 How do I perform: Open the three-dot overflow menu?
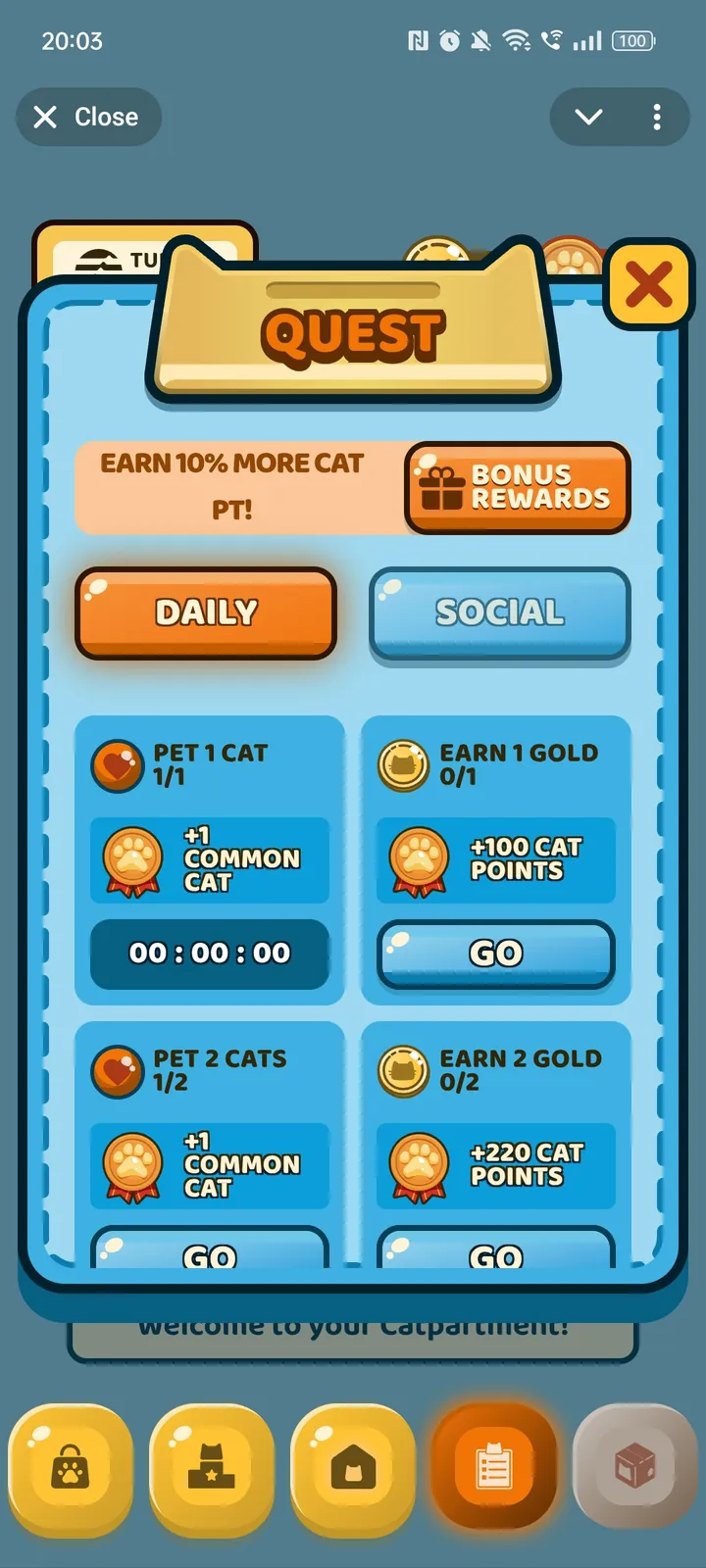(657, 117)
